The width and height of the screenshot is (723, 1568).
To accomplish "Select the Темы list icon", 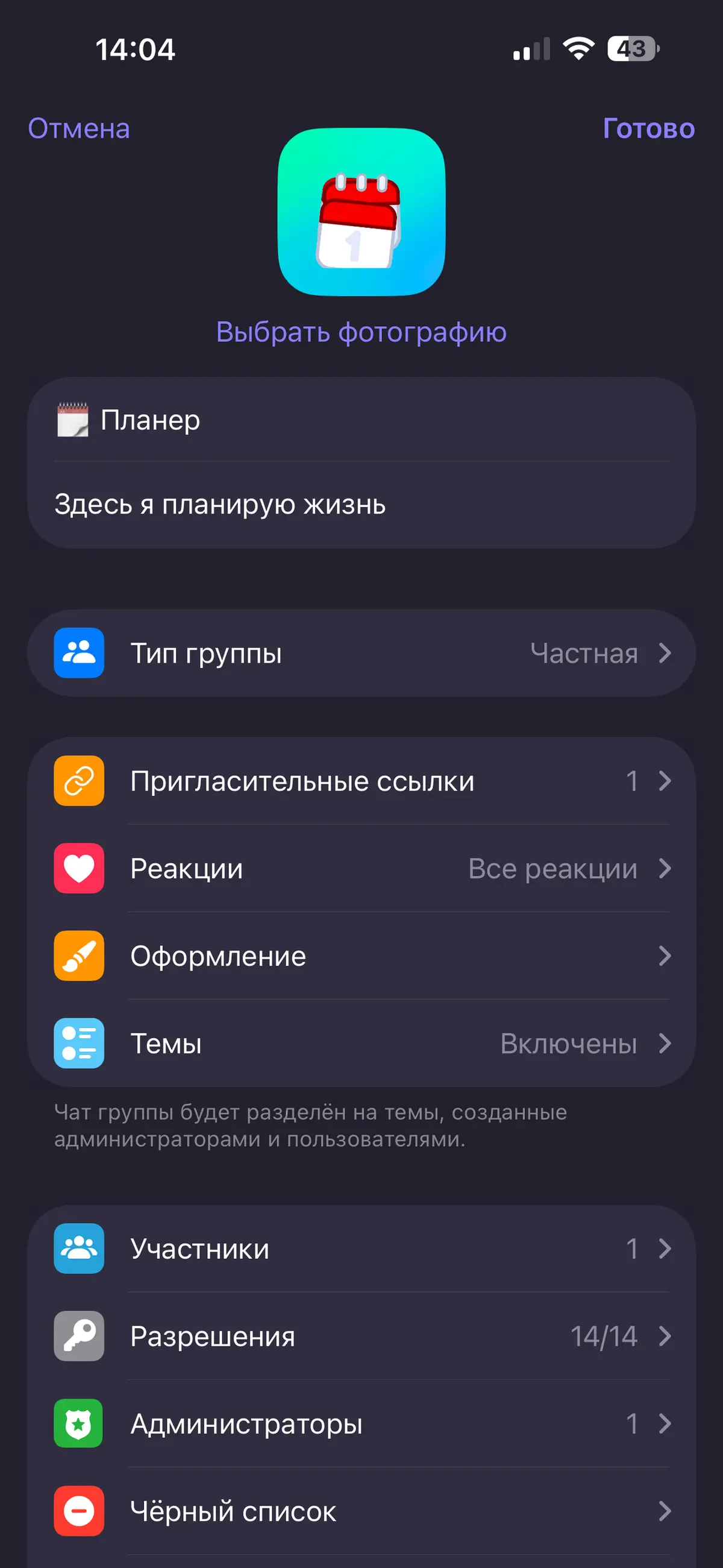I will pos(78,1043).
